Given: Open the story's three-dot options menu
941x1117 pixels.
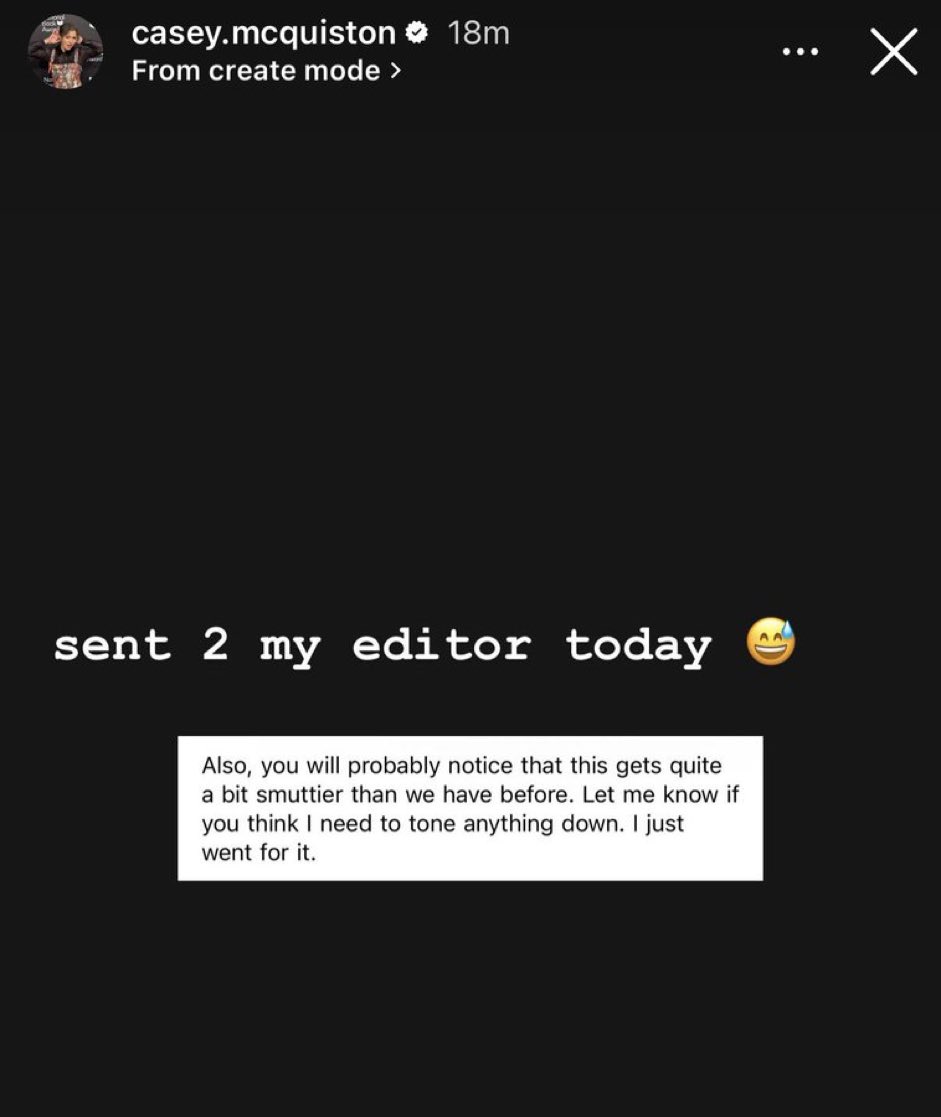Looking at the screenshot, I should [800, 51].
